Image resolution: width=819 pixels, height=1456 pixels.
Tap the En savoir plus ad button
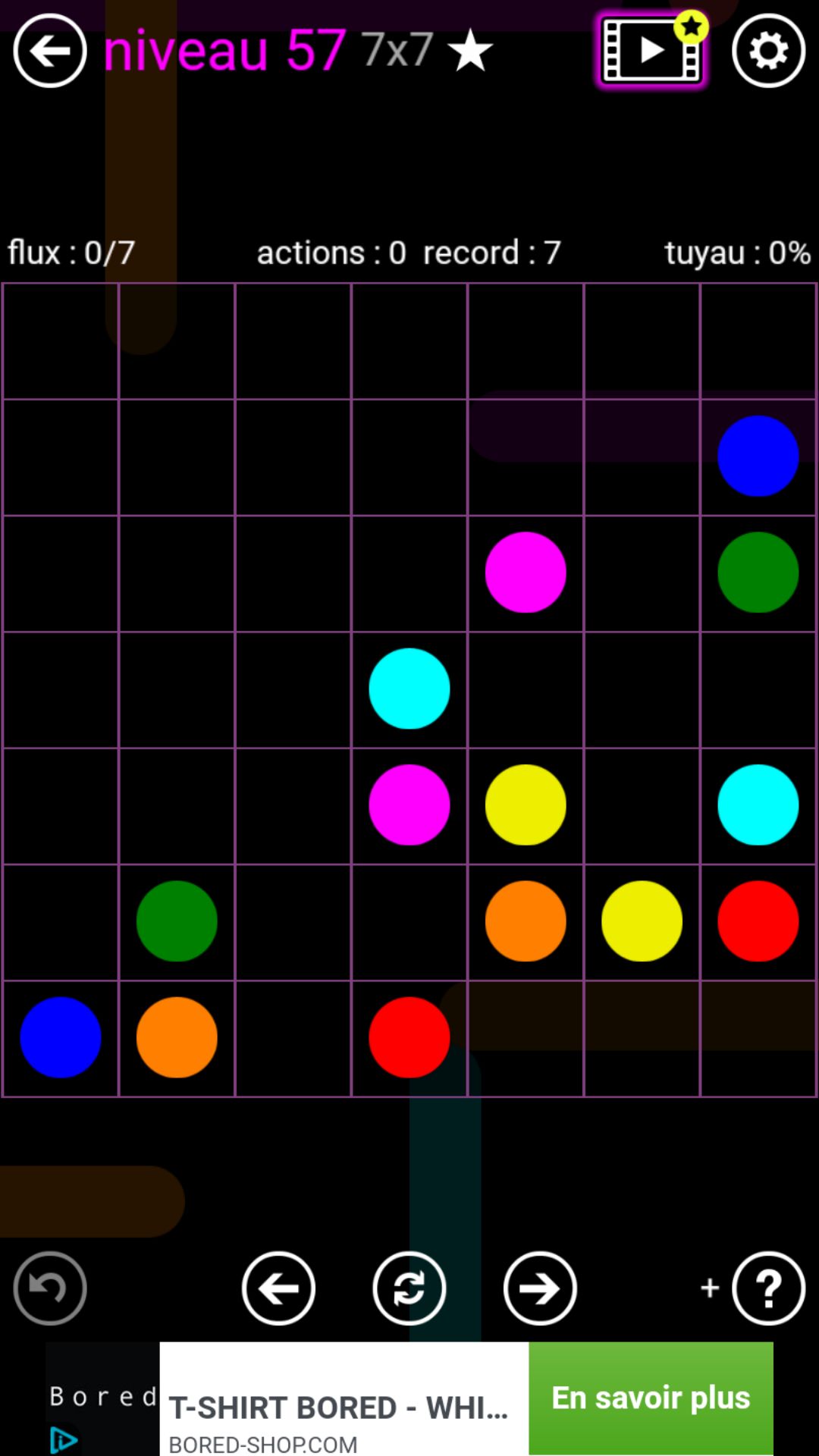click(x=650, y=1398)
